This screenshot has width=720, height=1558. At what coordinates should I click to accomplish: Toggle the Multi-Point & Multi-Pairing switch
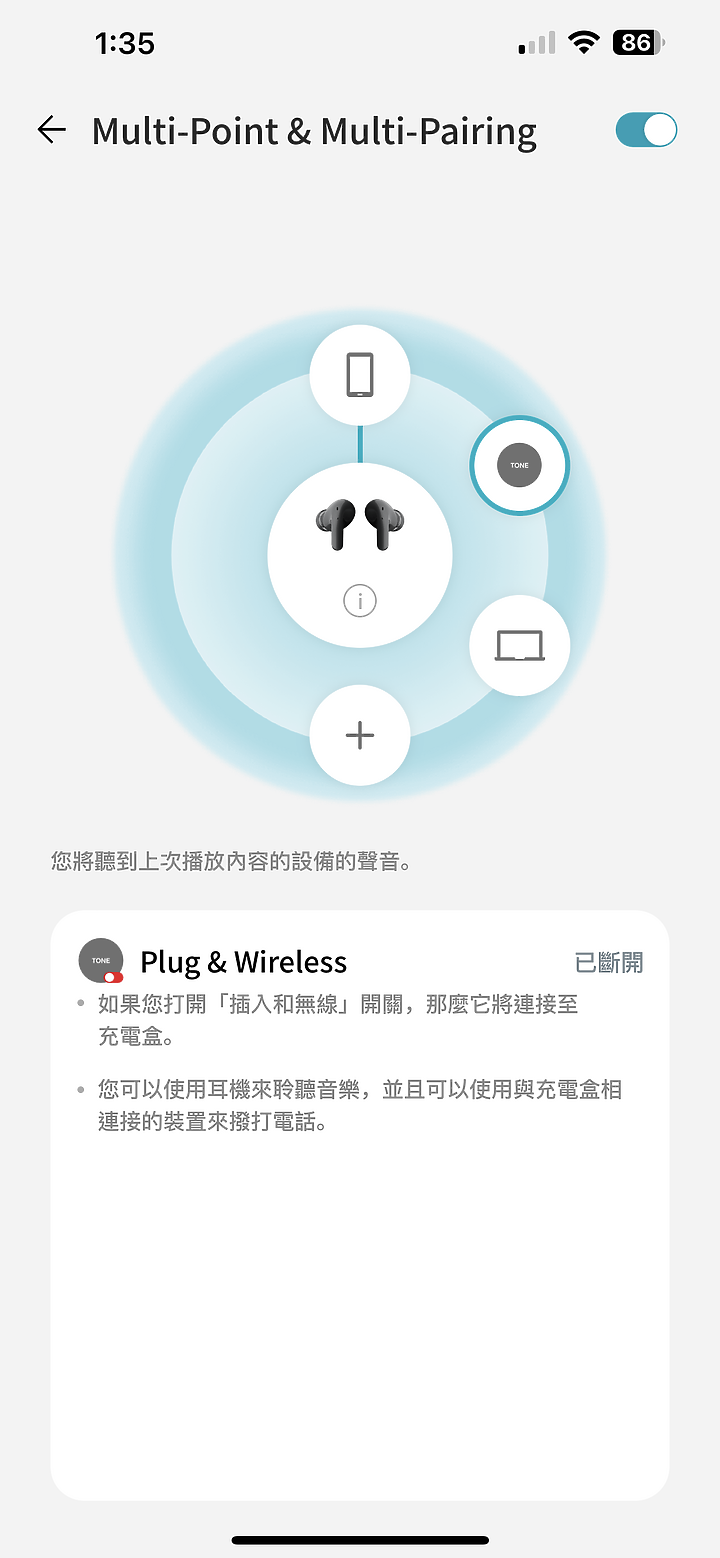click(x=646, y=130)
